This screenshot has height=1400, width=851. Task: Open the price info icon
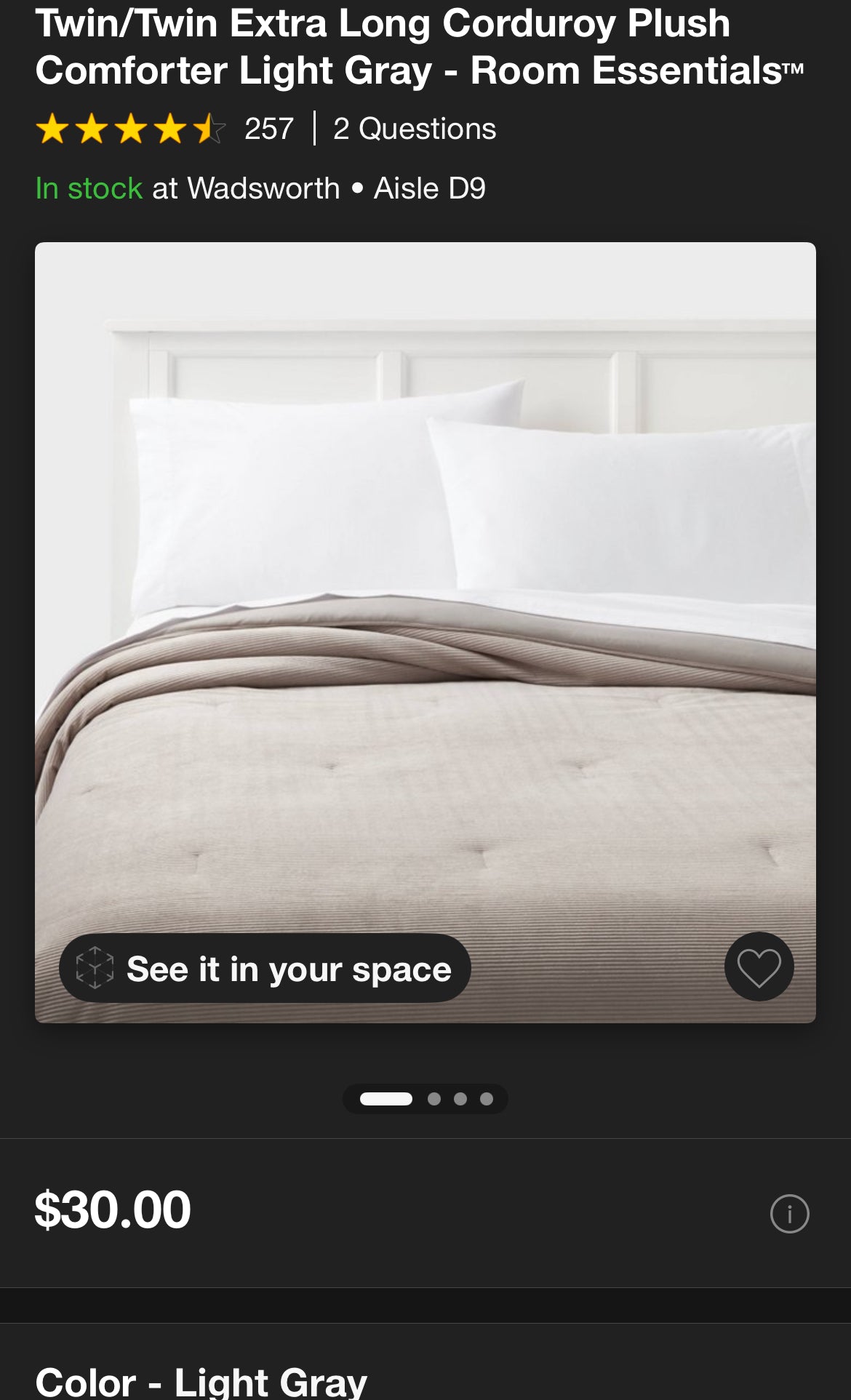(789, 1213)
